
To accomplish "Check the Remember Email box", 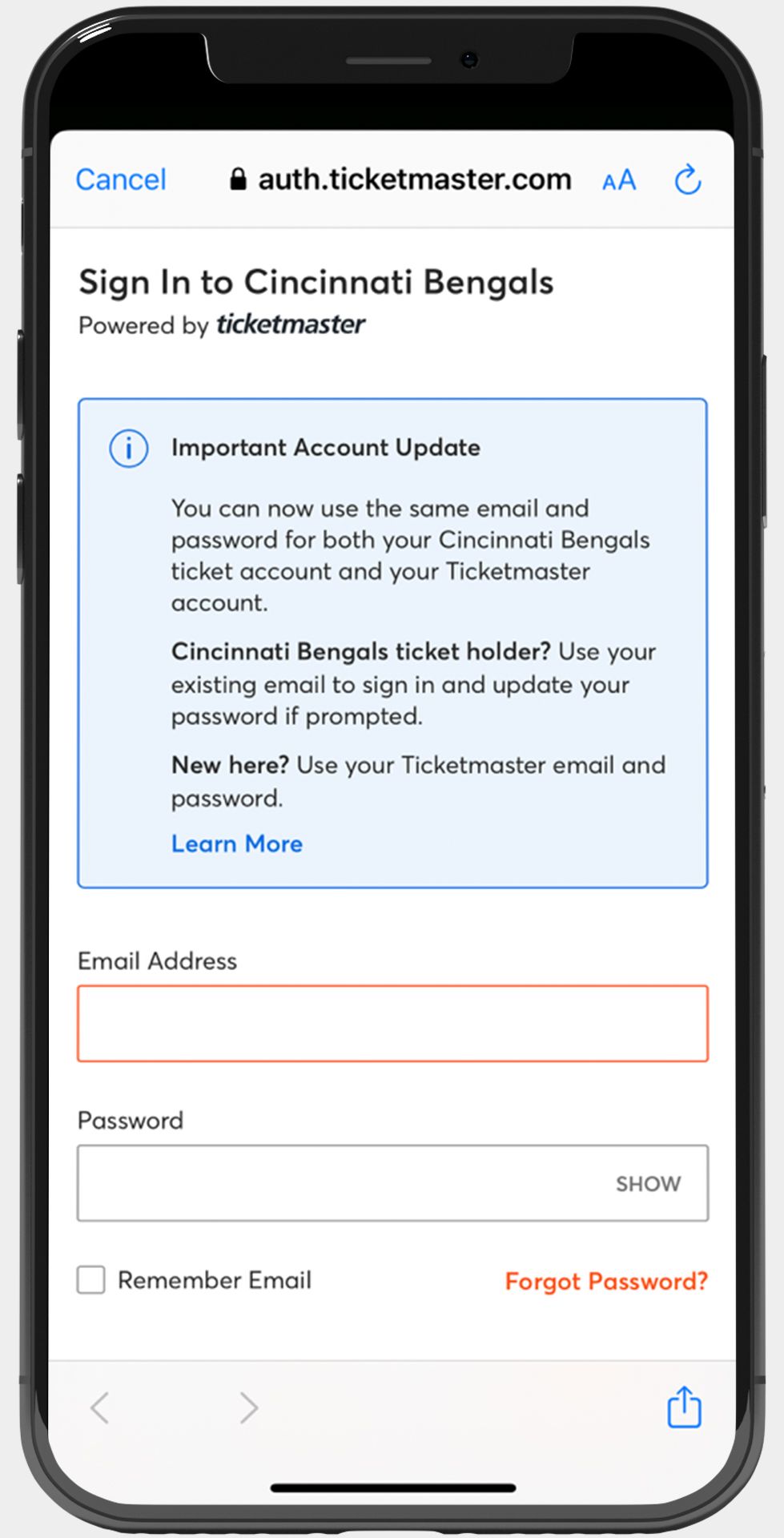I will pos(91,1280).
